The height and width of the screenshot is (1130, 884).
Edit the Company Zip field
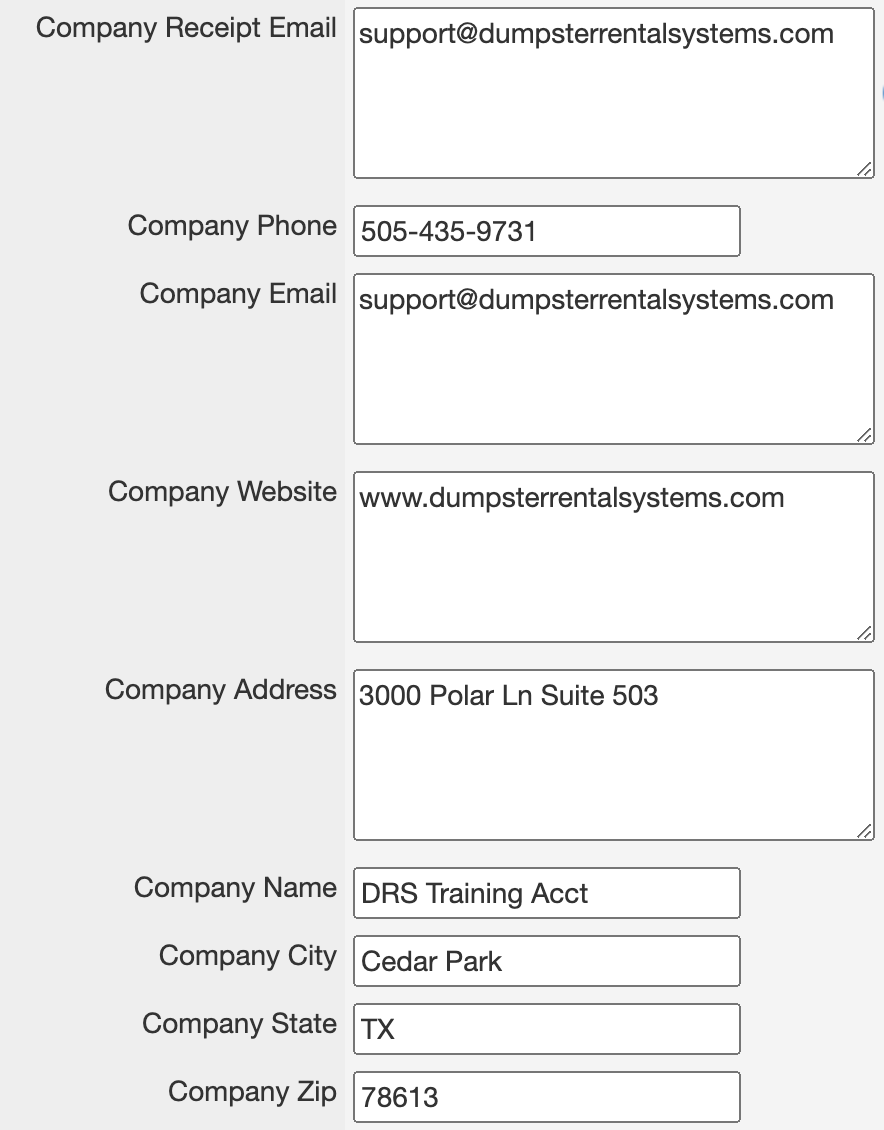tap(546, 1097)
